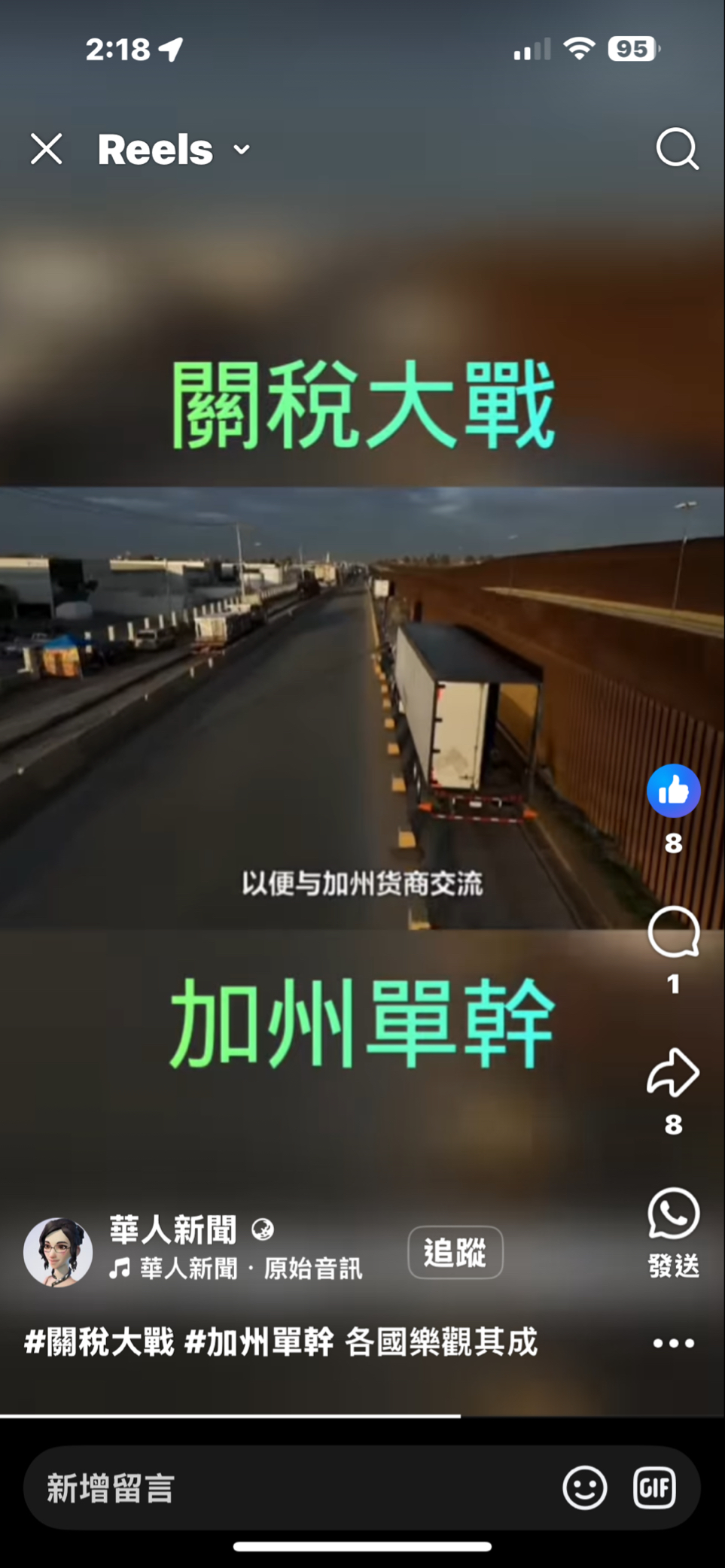The image size is (725, 1568).
Task: Tap the 新增留言 comment field
Action: (x=286, y=1487)
